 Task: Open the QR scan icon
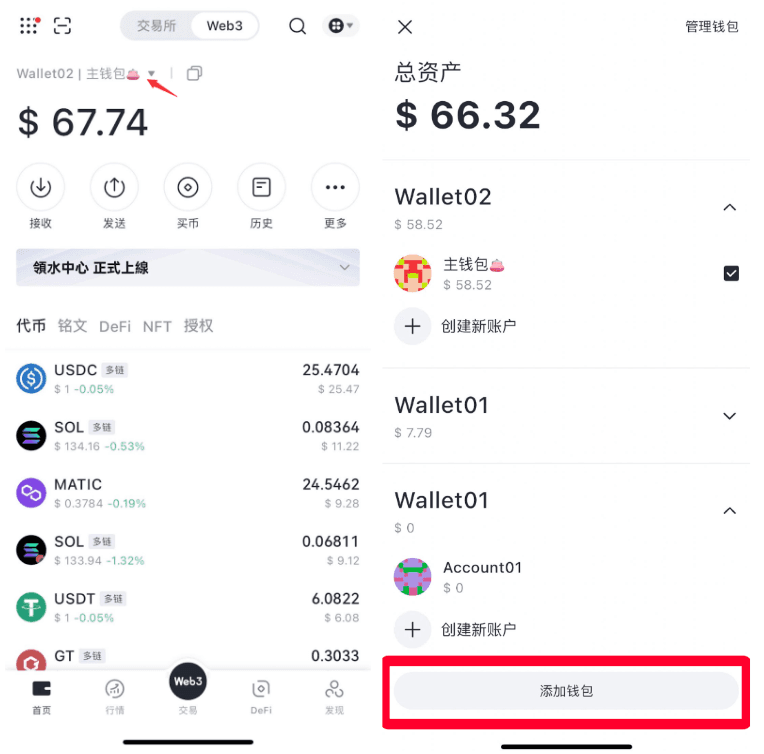coord(63,26)
